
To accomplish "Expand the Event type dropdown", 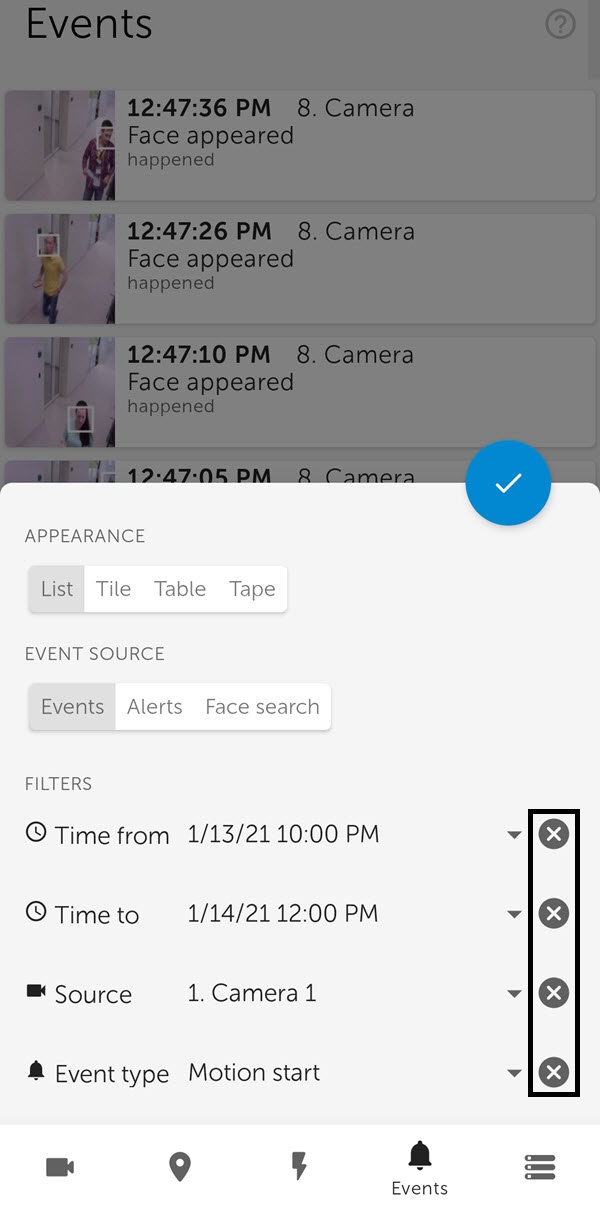I will click(513, 1073).
